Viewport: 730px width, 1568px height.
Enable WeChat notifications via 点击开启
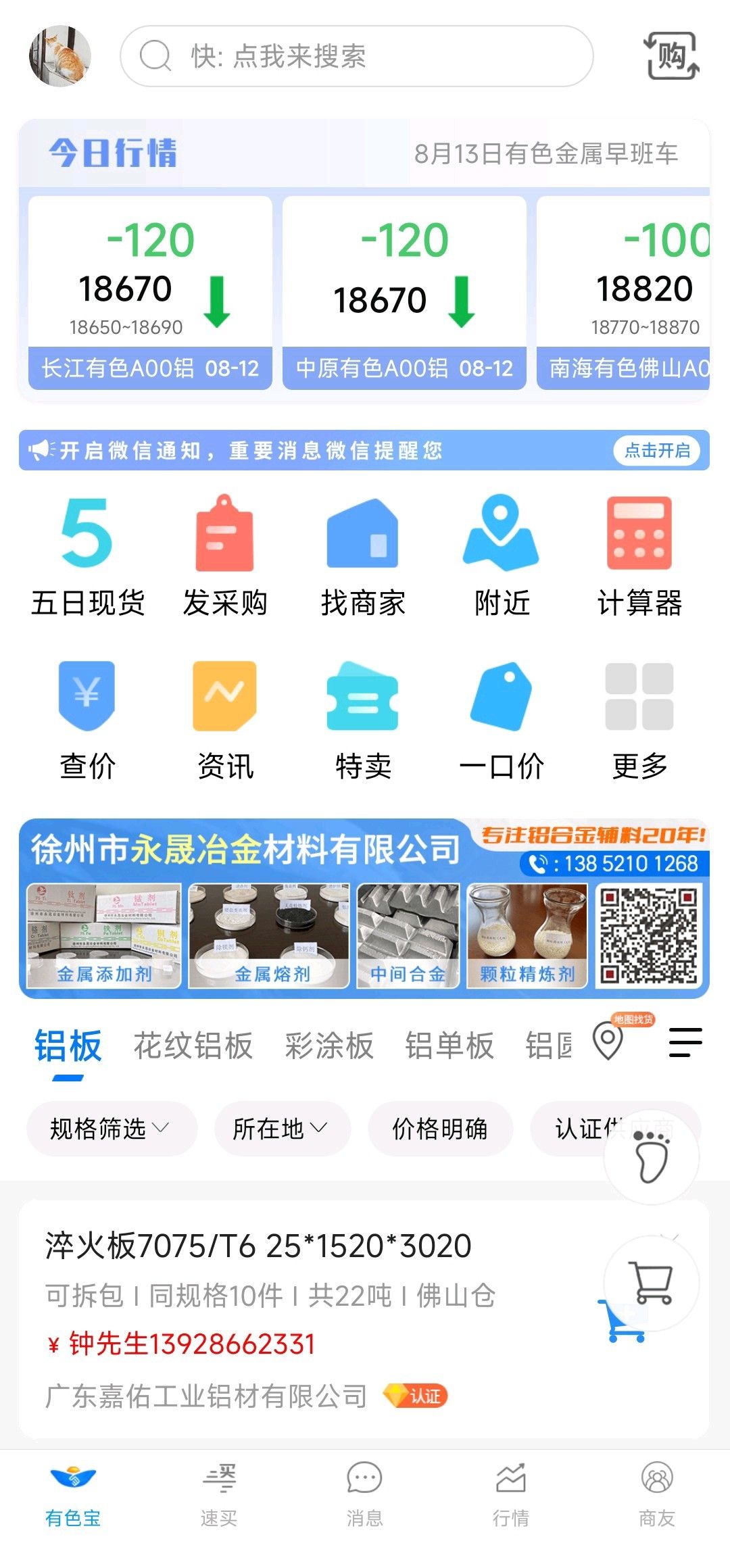tap(657, 450)
